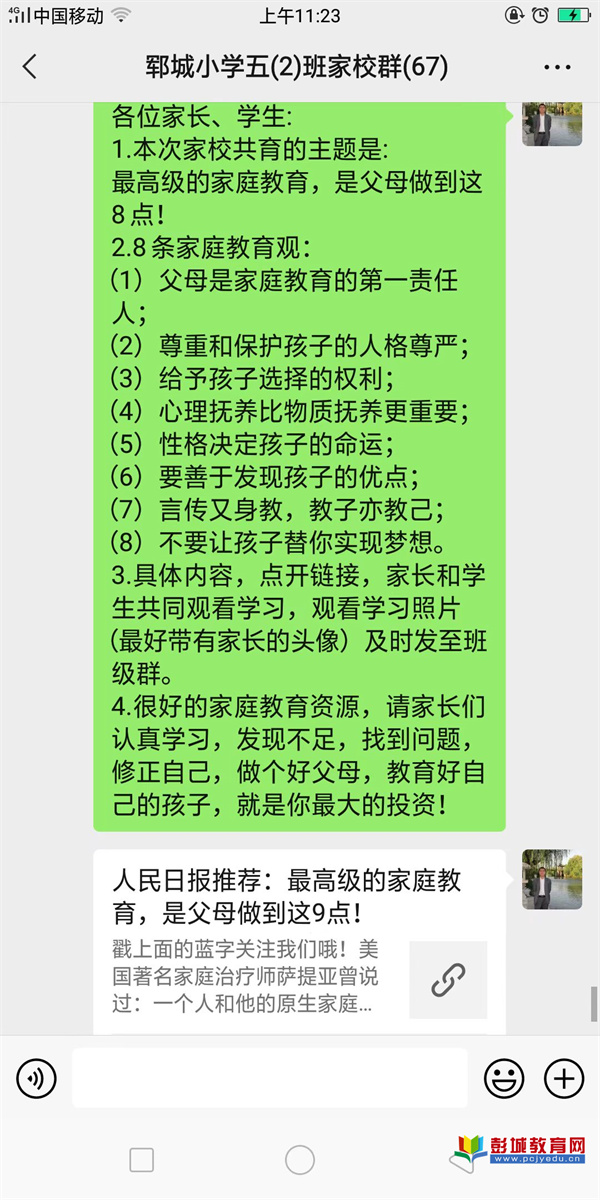Open the plus attachments menu
This screenshot has width=600, height=1200.
563,1079
